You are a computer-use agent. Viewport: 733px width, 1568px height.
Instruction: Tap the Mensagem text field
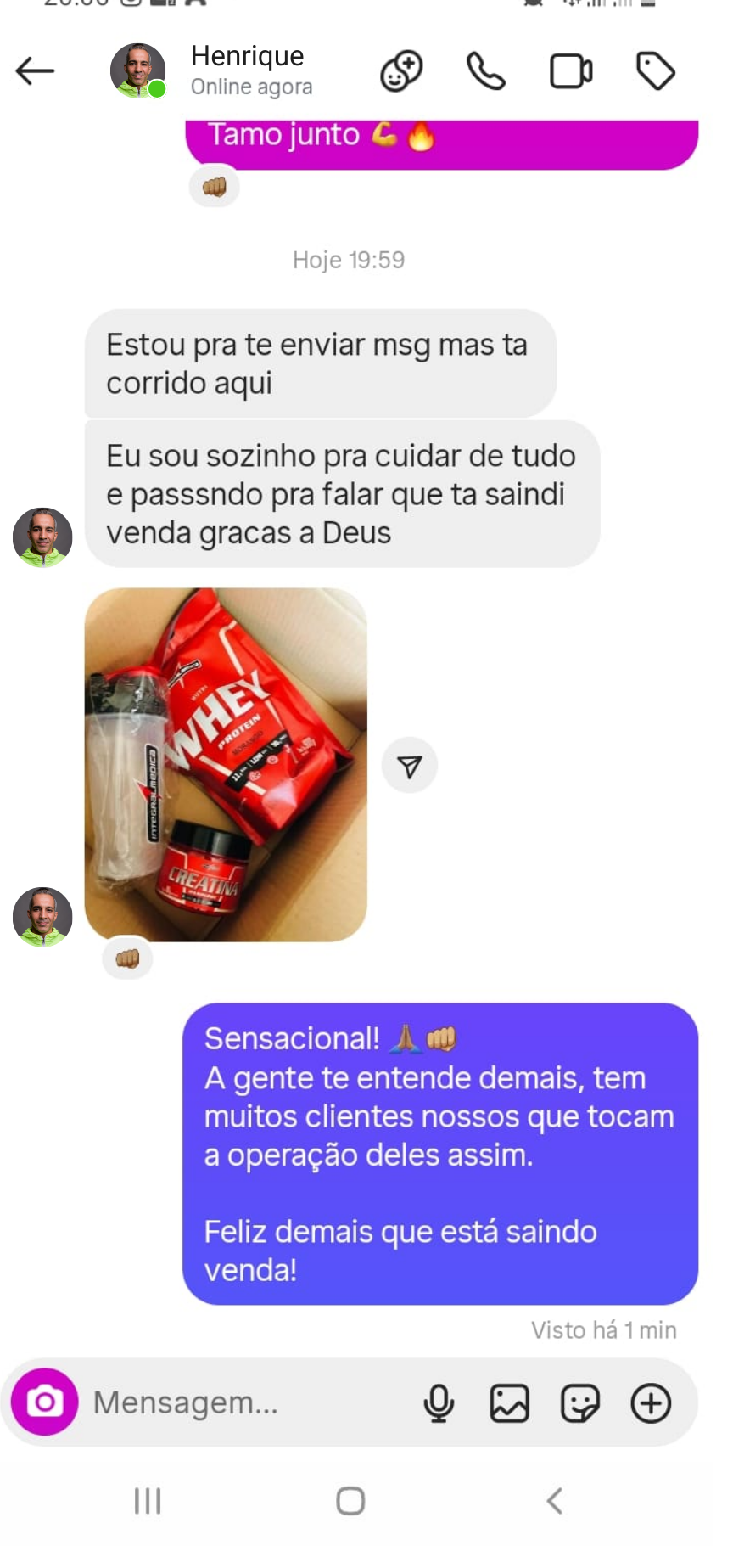click(x=246, y=1402)
